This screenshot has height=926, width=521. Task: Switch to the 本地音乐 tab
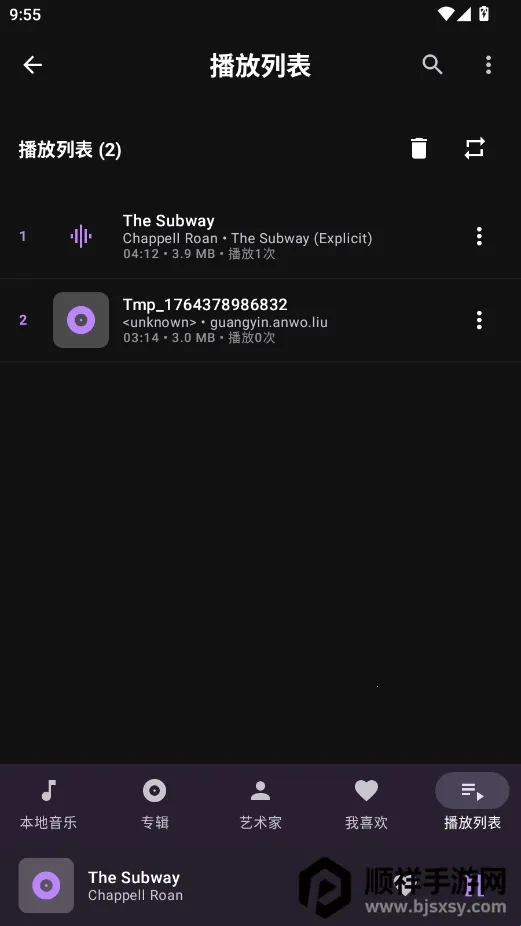(x=48, y=804)
